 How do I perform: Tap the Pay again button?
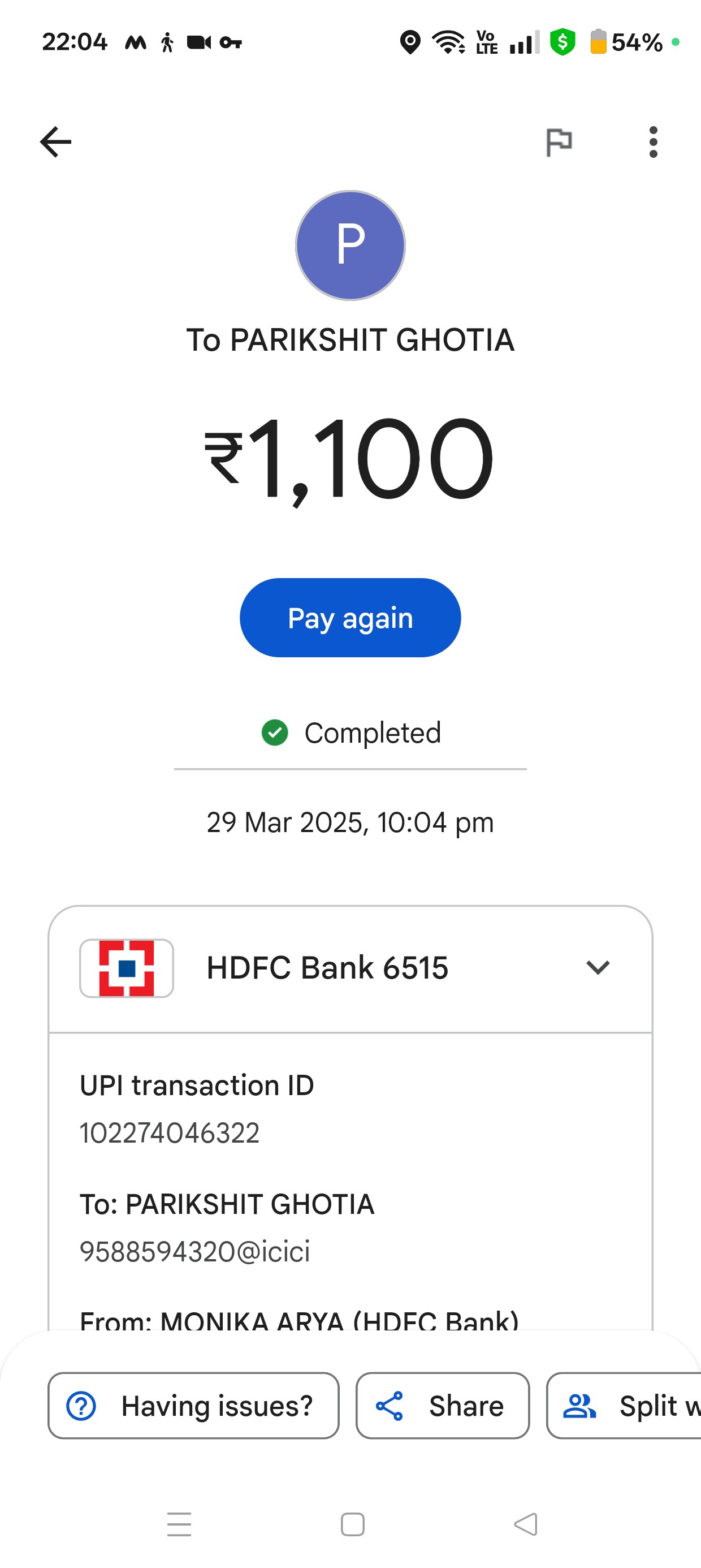350,617
